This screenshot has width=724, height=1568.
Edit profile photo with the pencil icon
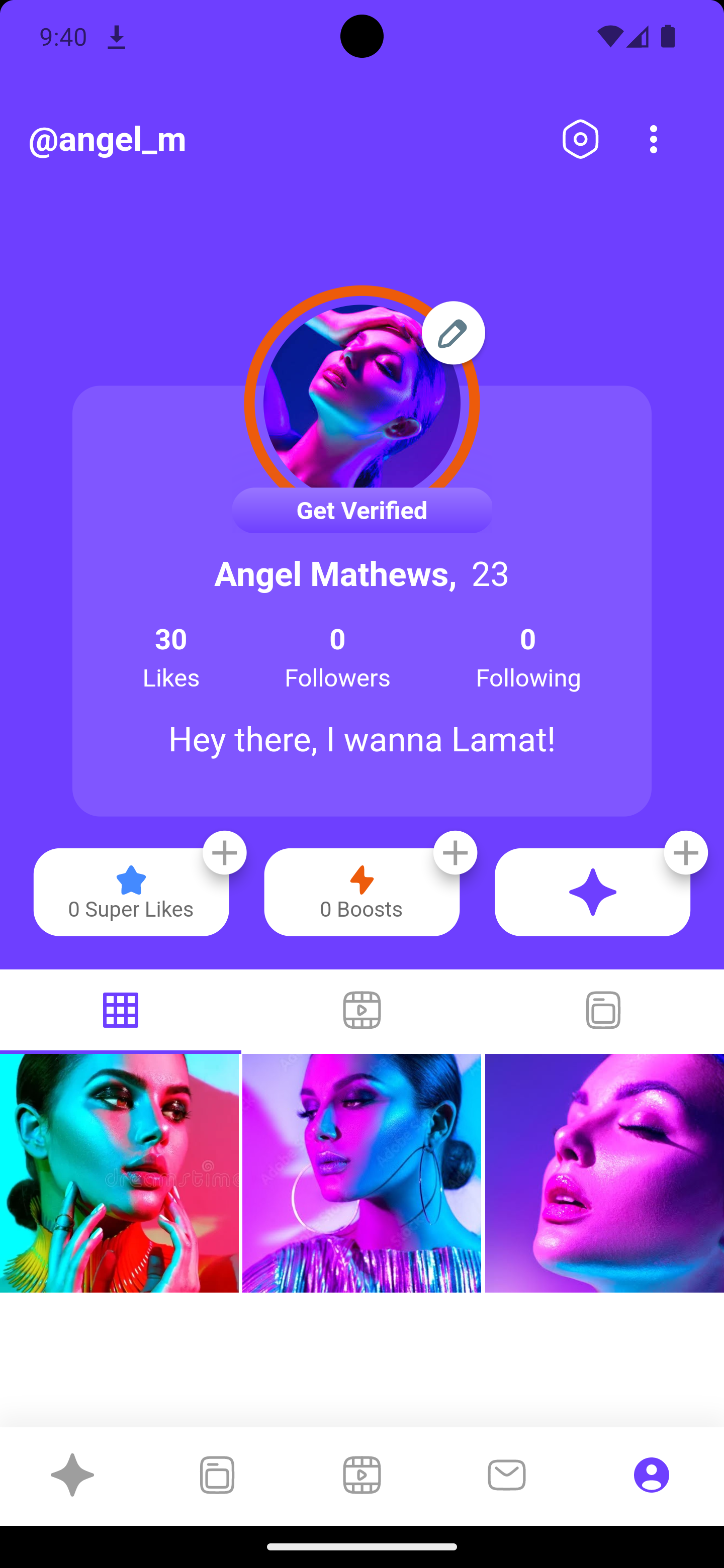[x=453, y=332]
